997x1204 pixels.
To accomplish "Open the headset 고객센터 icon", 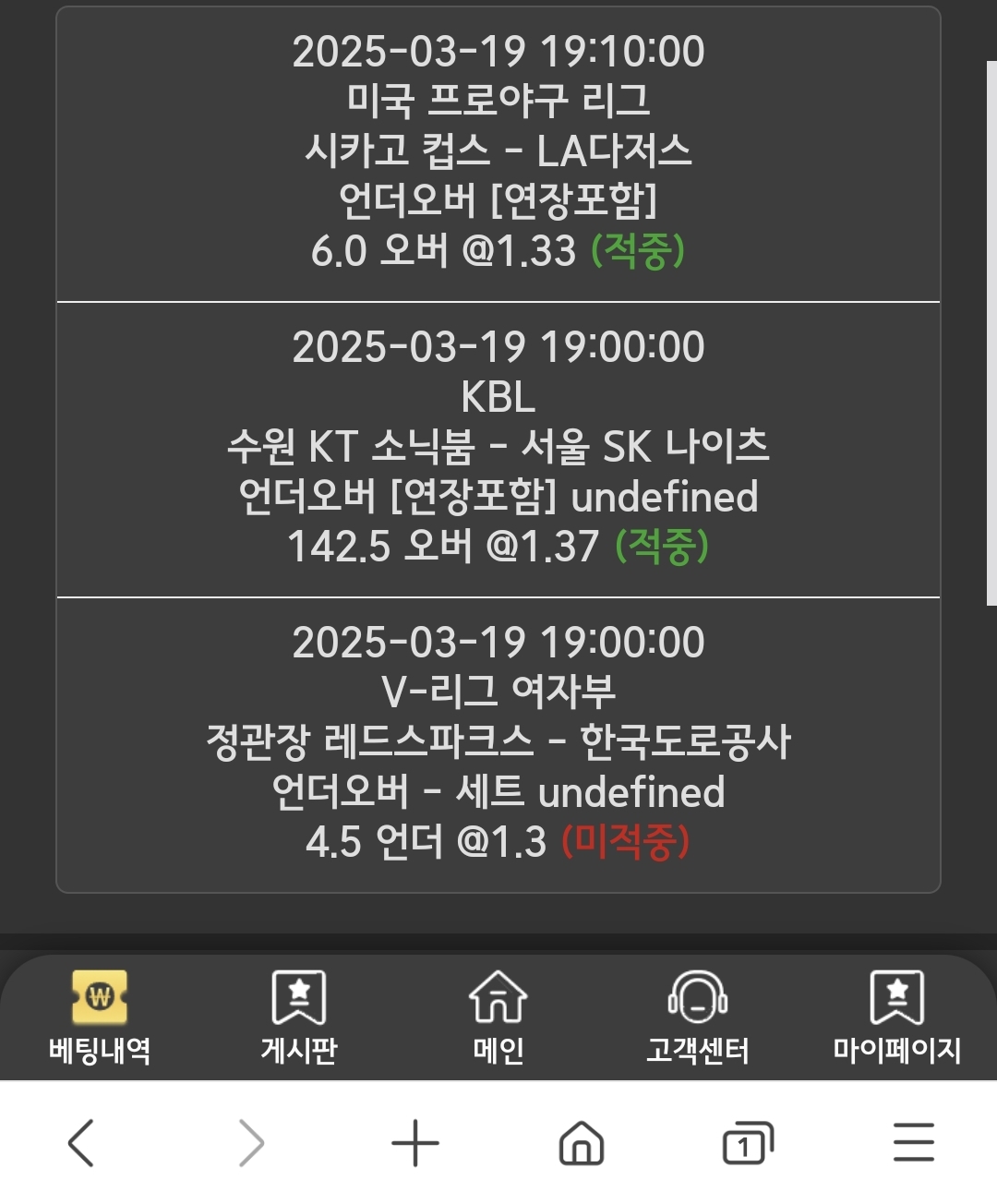I will 698,994.
